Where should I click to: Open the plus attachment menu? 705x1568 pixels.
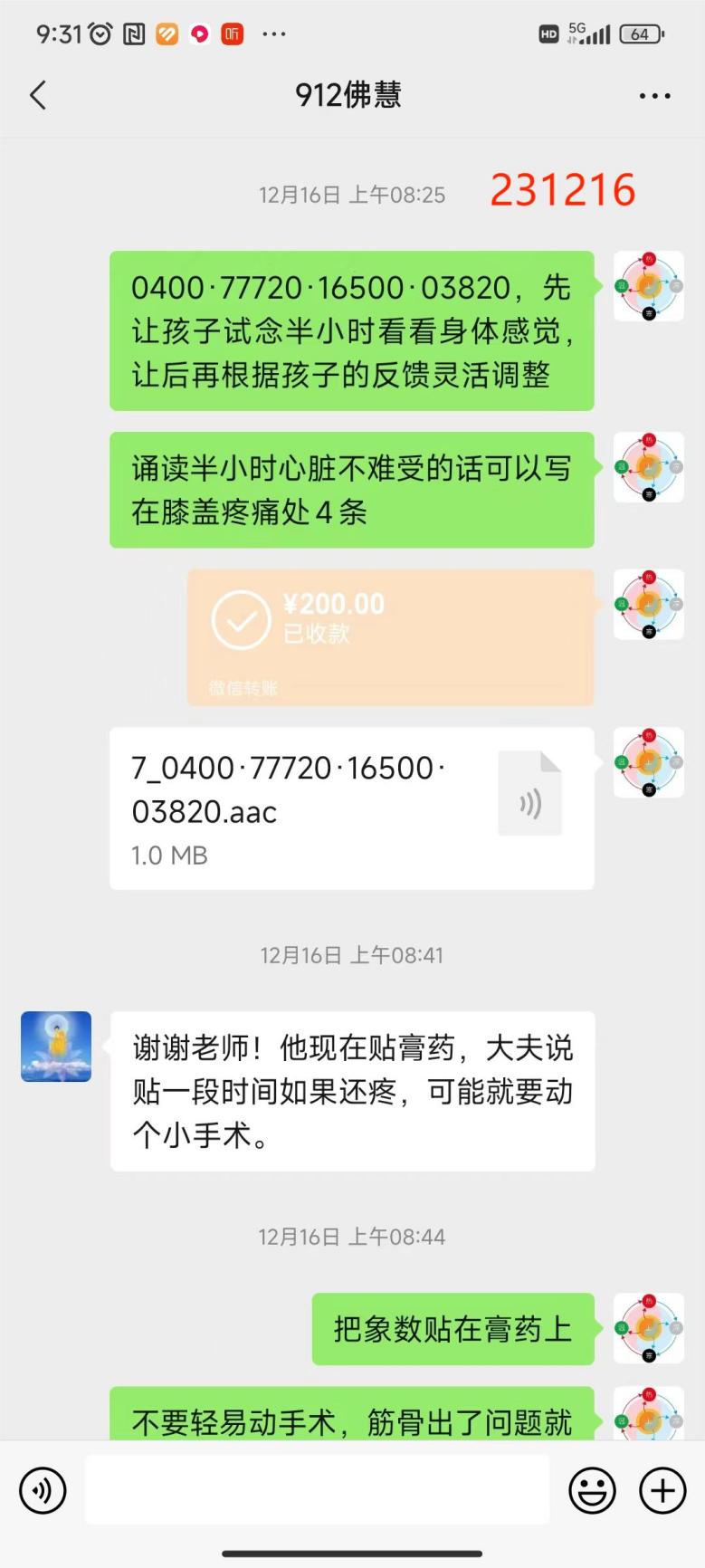(662, 1489)
